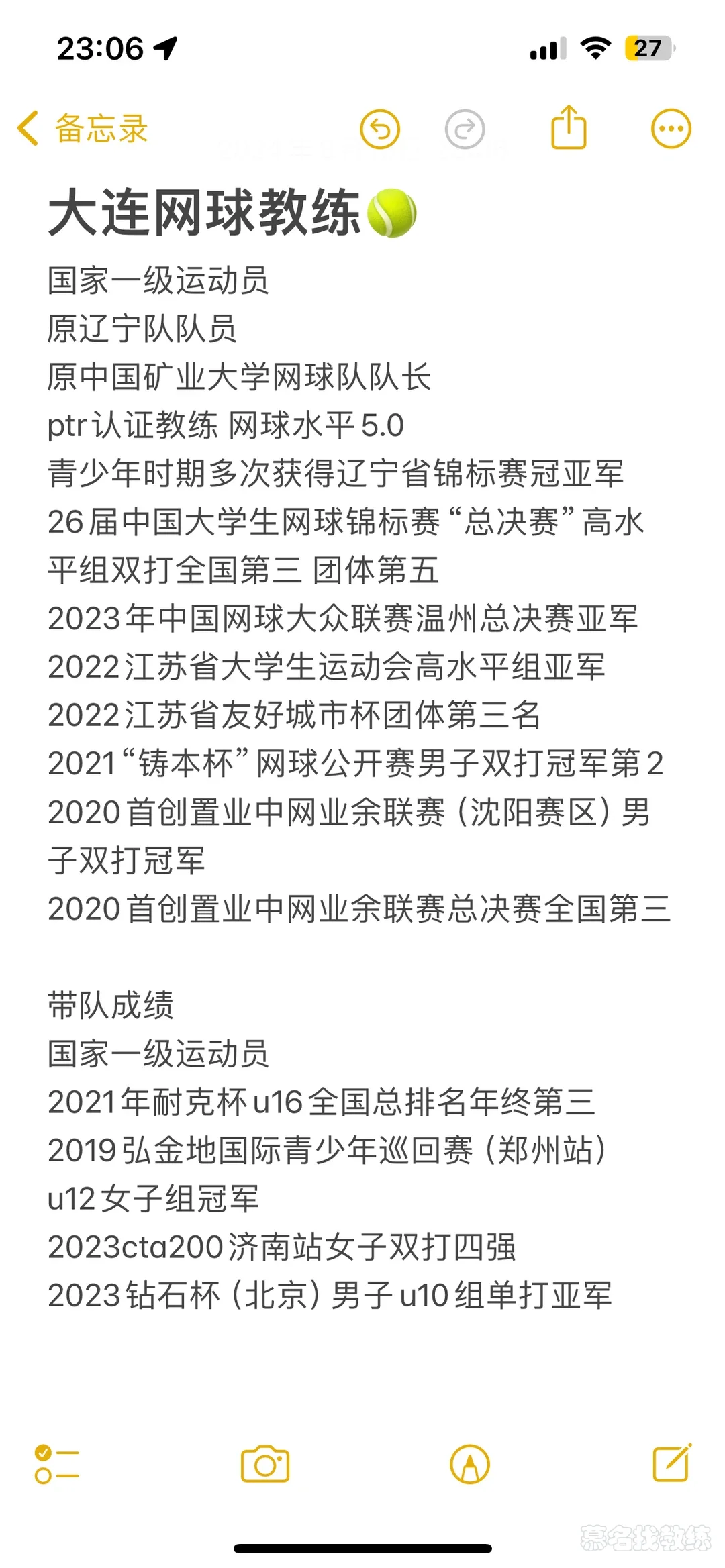Undo the last edit
This screenshot has height=1568, width=725.
380,129
